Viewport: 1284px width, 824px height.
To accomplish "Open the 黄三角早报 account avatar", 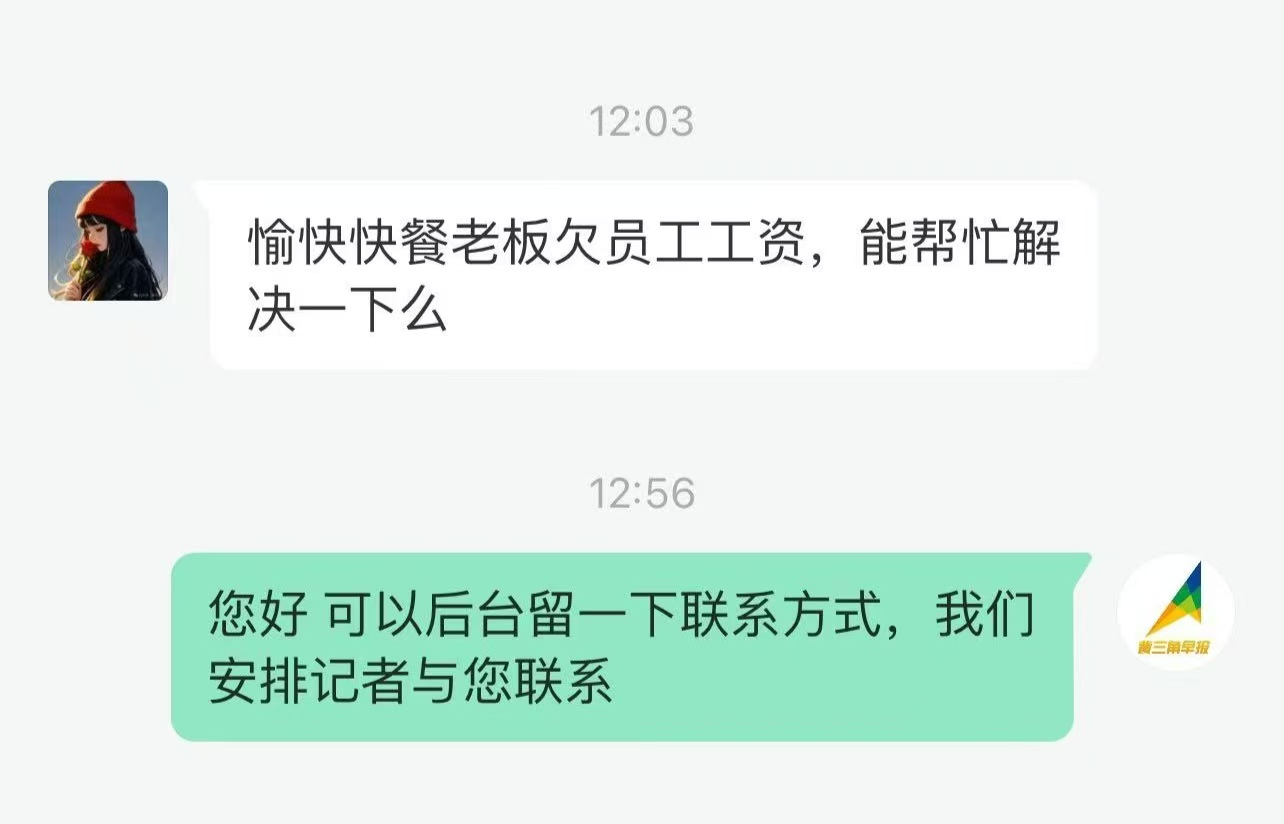I will pyautogui.click(x=1176, y=612).
